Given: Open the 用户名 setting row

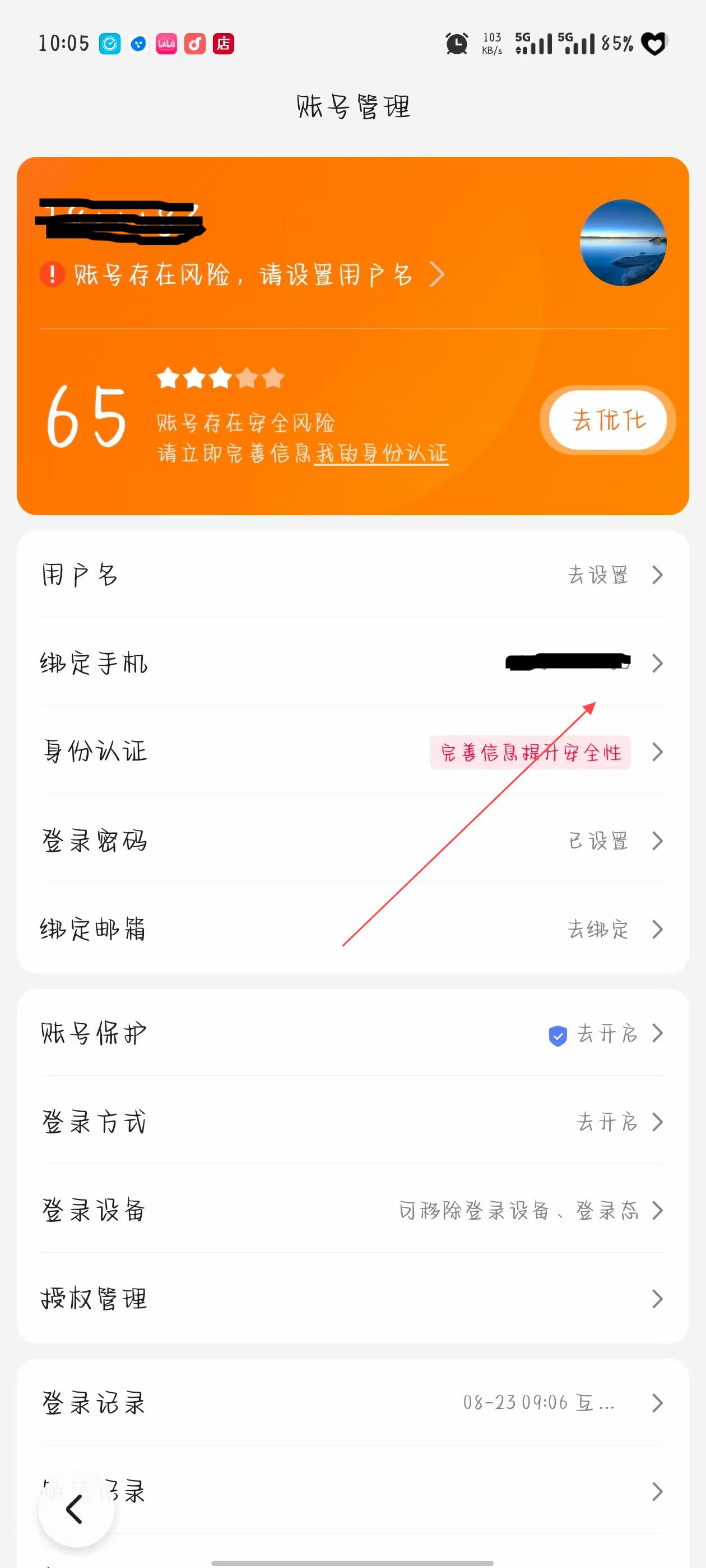Looking at the screenshot, I should coord(352,575).
